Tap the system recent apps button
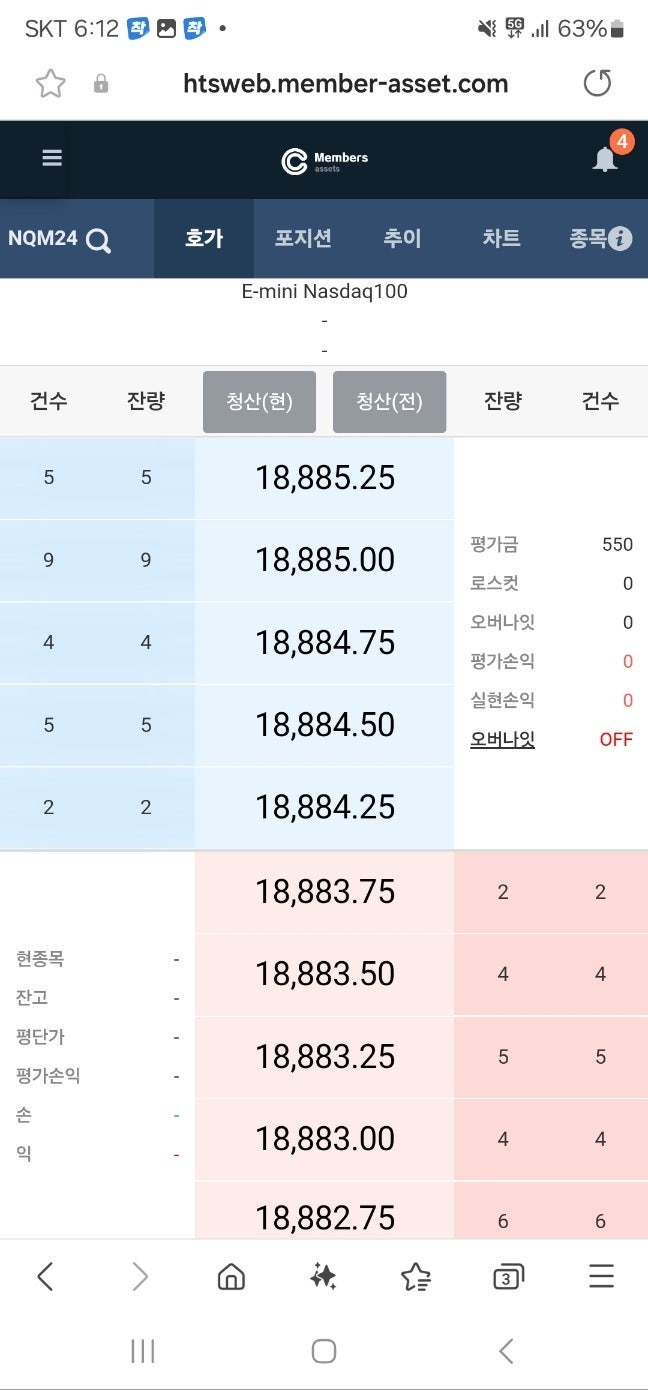The height and width of the screenshot is (1390, 648). [x=143, y=1352]
